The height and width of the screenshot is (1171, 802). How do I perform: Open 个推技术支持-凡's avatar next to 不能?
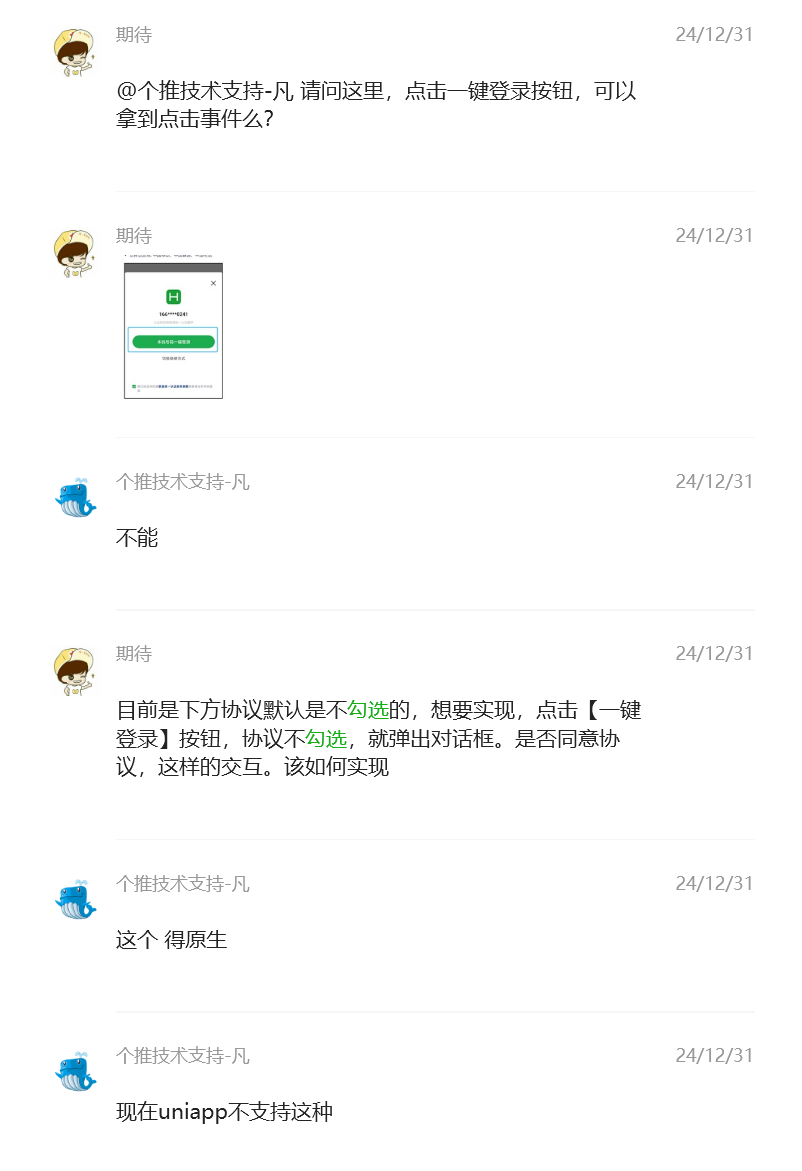(74, 498)
